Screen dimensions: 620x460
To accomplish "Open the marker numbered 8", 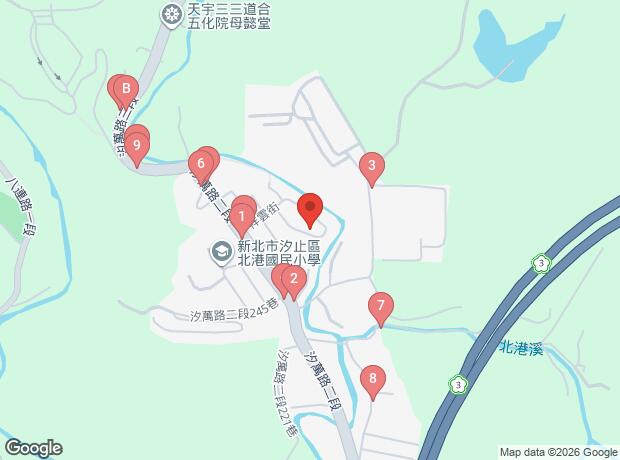I will [373, 380].
